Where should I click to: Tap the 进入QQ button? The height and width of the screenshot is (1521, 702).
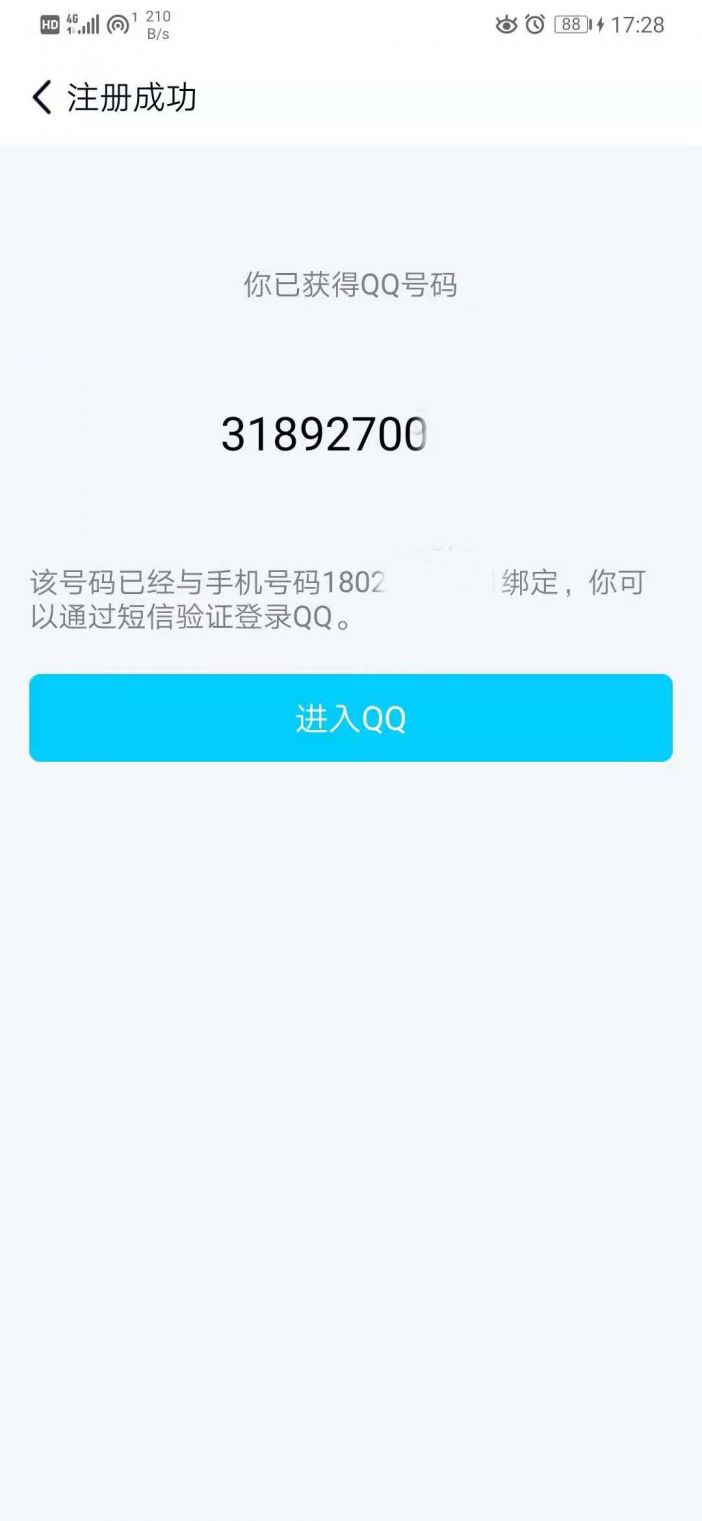(351, 718)
